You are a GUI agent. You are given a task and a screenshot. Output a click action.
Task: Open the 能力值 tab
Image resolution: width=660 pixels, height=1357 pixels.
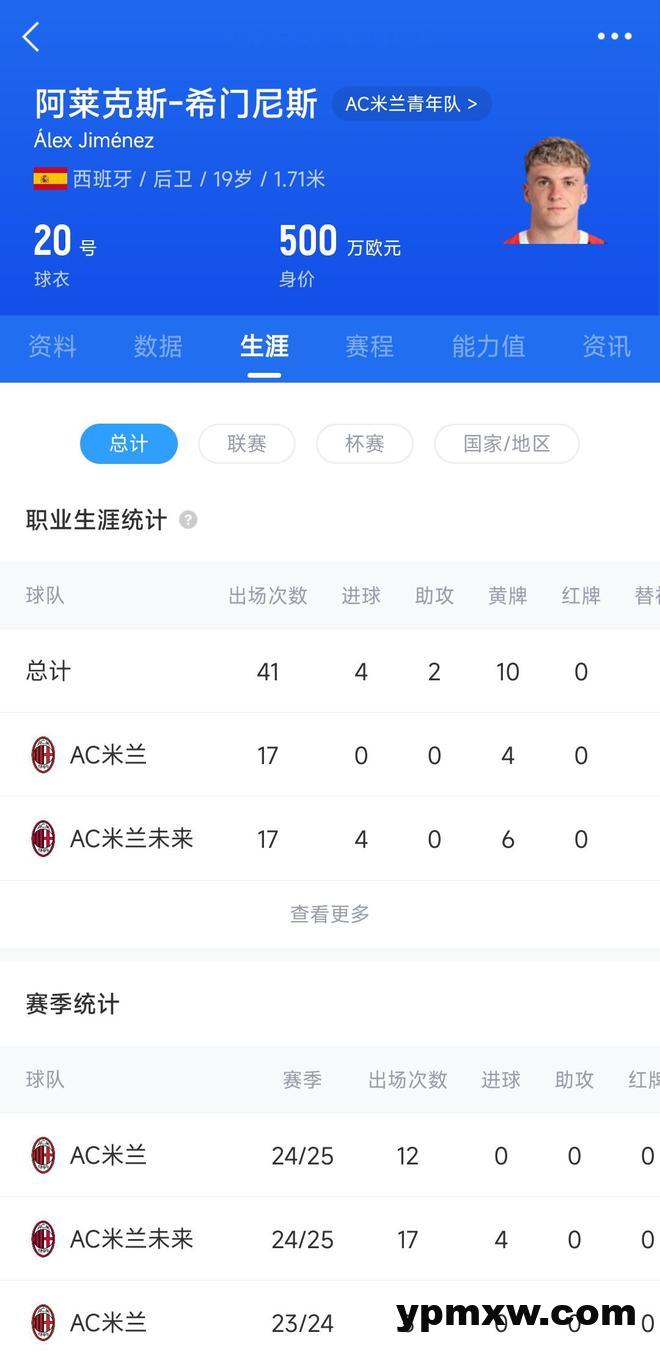[488, 346]
